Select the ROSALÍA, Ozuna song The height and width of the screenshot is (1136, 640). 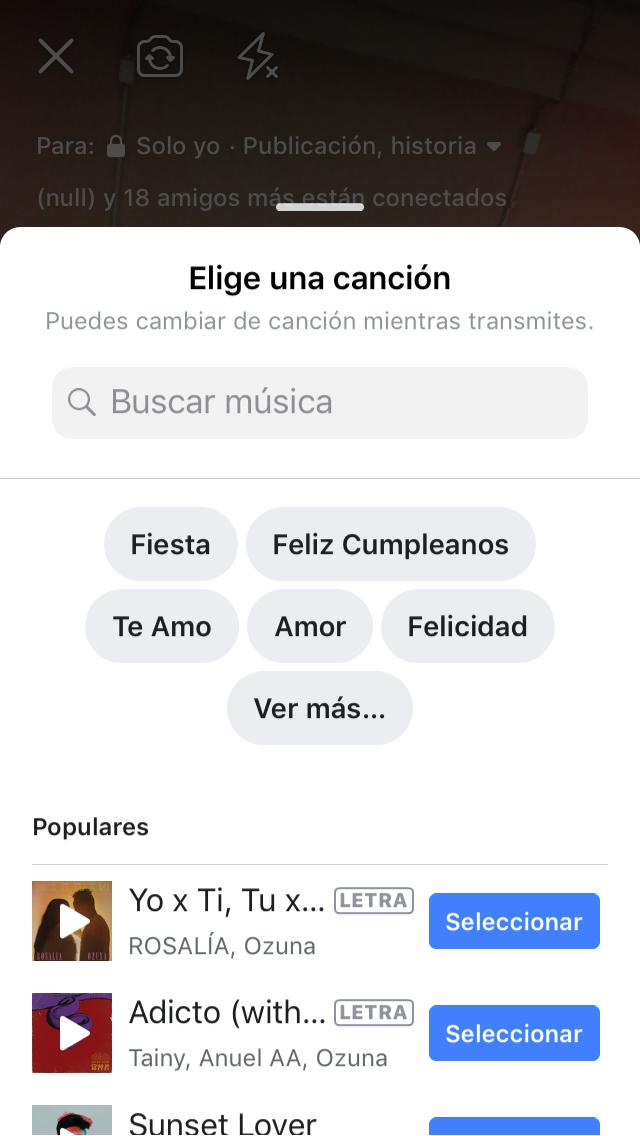click(x=514, y=921)
